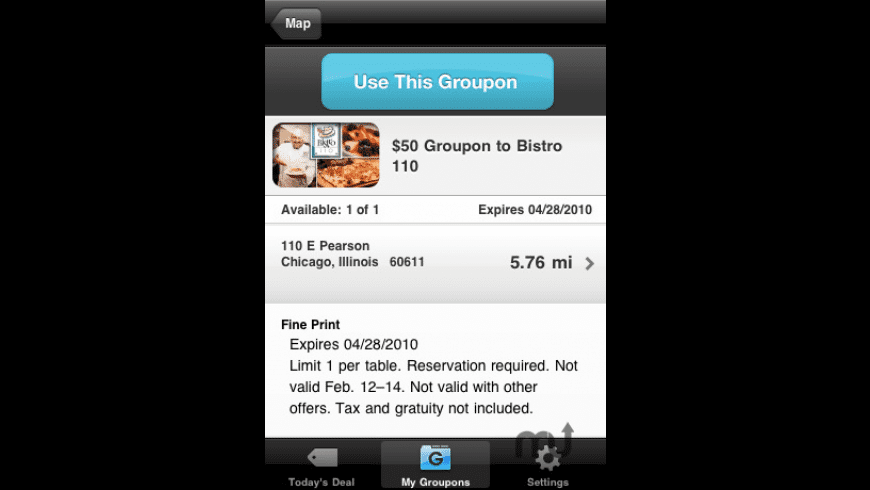
Task: Go back to the Map screen
Action: point(296,23)
